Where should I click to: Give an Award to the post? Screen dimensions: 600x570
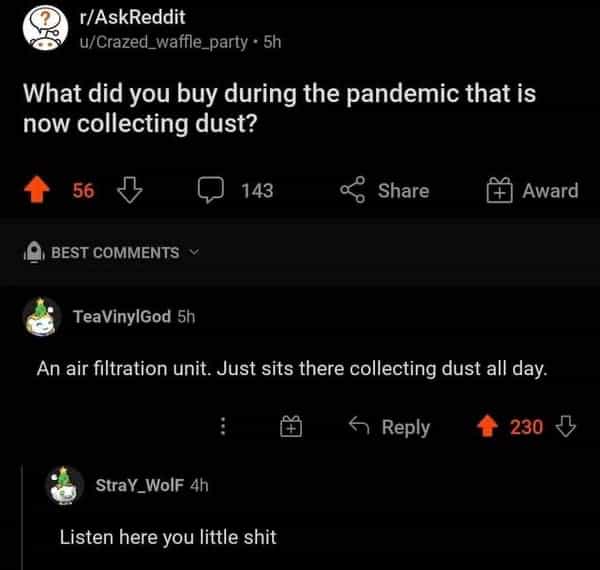[532, 190]
